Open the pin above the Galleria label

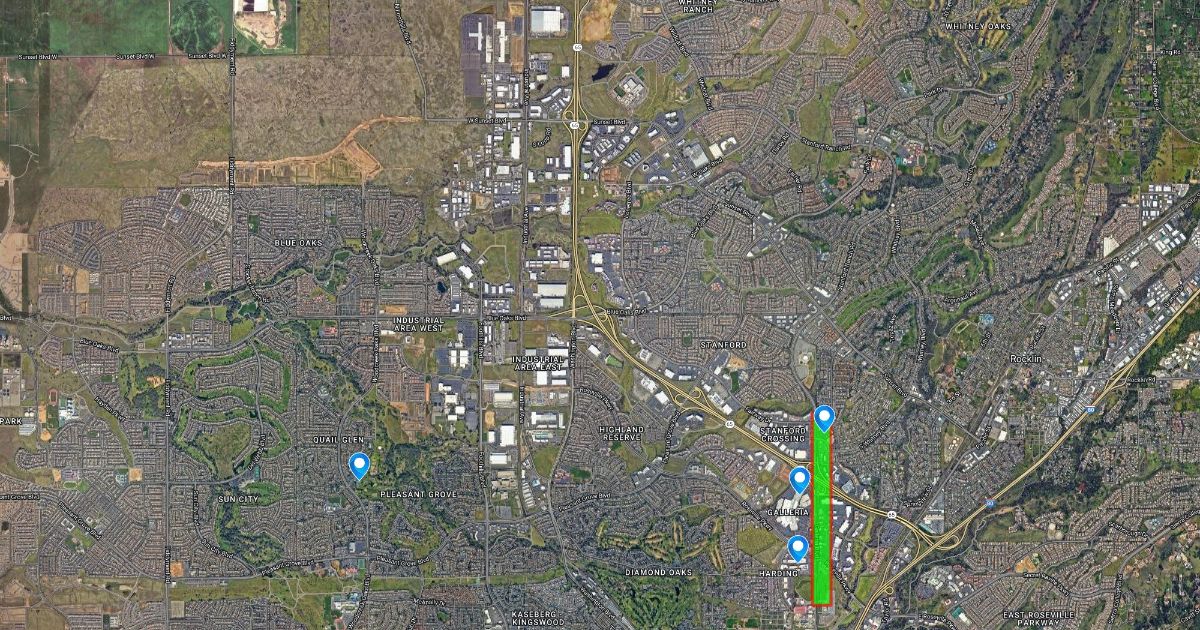click(799, 480)
